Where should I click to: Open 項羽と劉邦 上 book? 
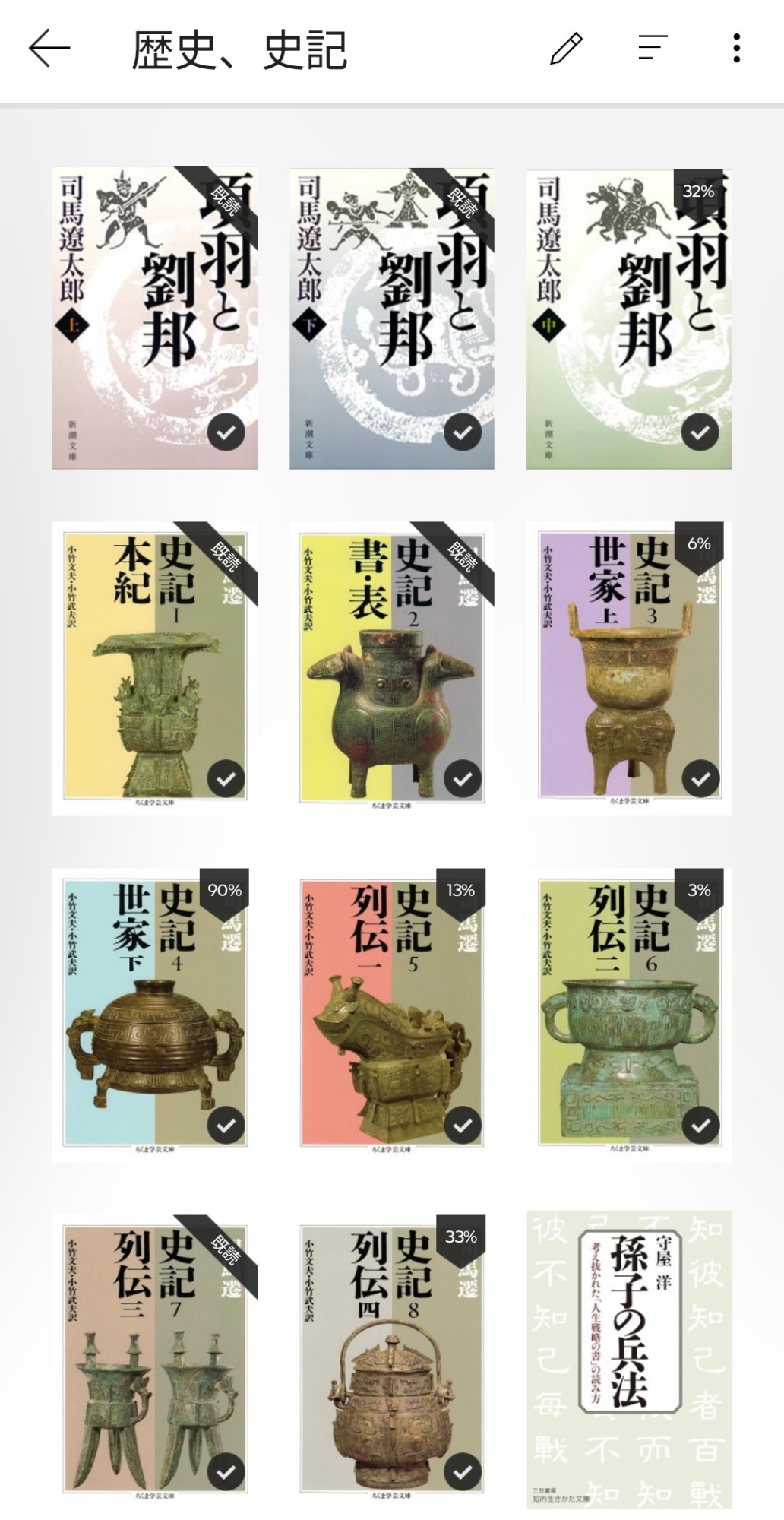point(154,318)
